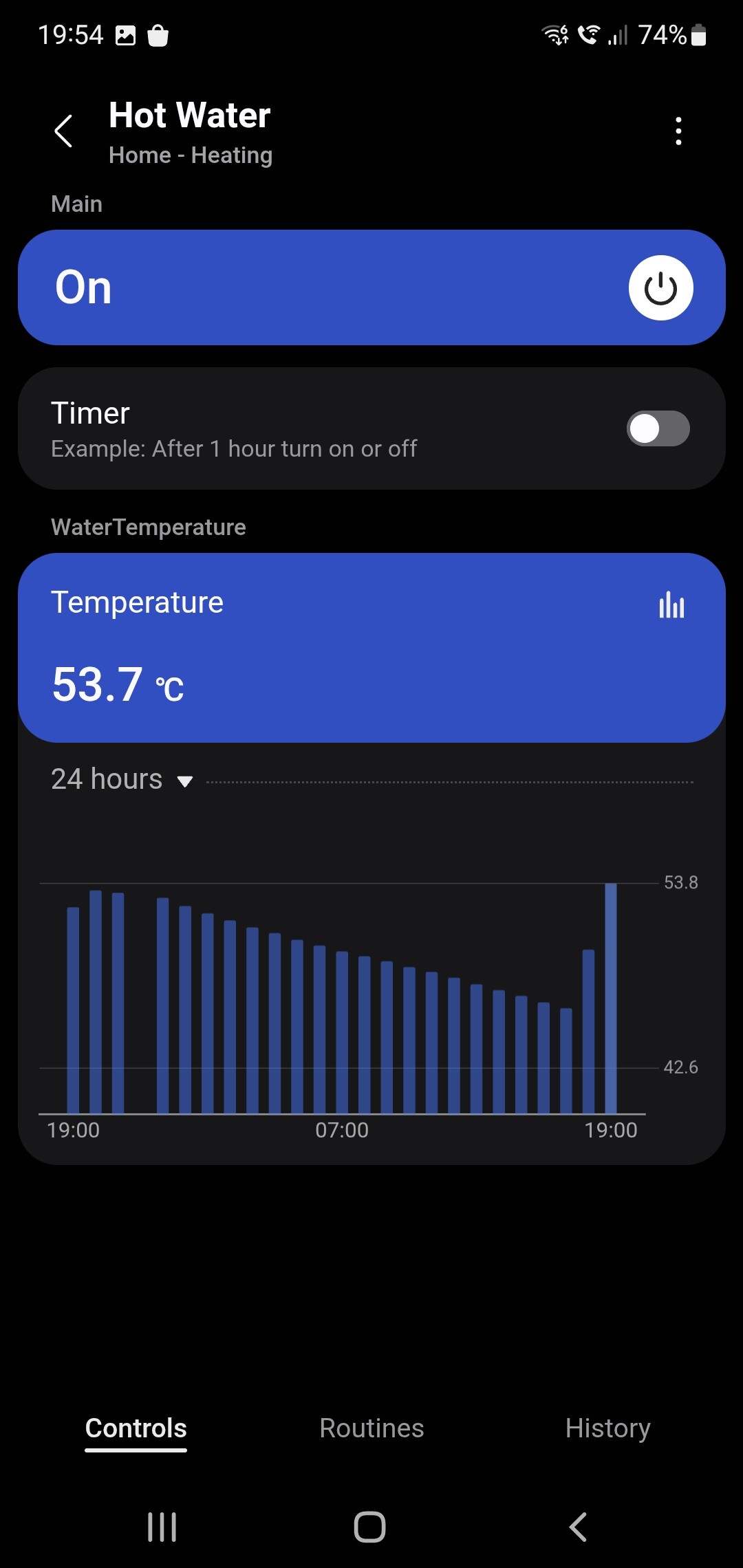This screenshot has width=743, height=1568.
Task: Go back from Hot Water screen
Action: coord(63,131)
